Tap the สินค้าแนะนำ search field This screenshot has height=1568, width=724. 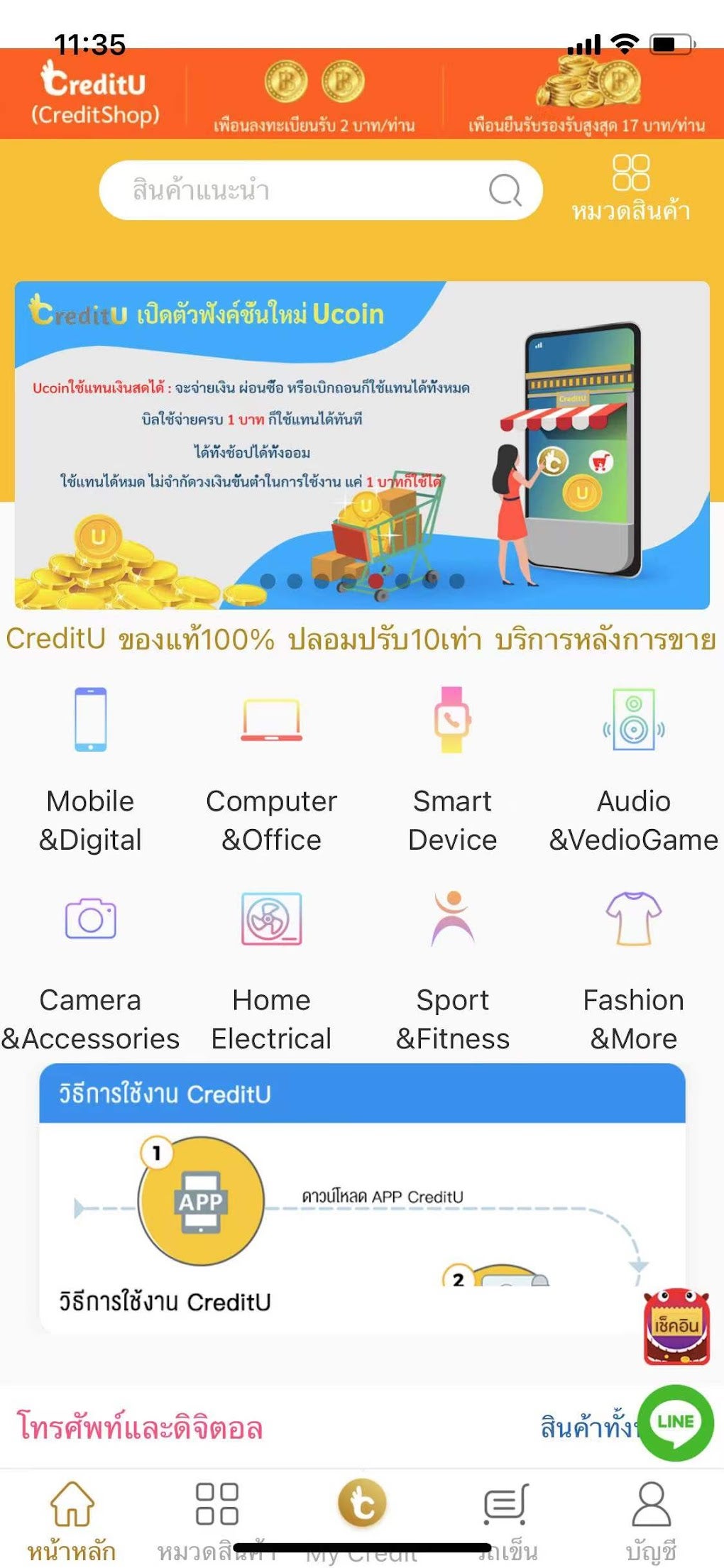tap(298, 190)
